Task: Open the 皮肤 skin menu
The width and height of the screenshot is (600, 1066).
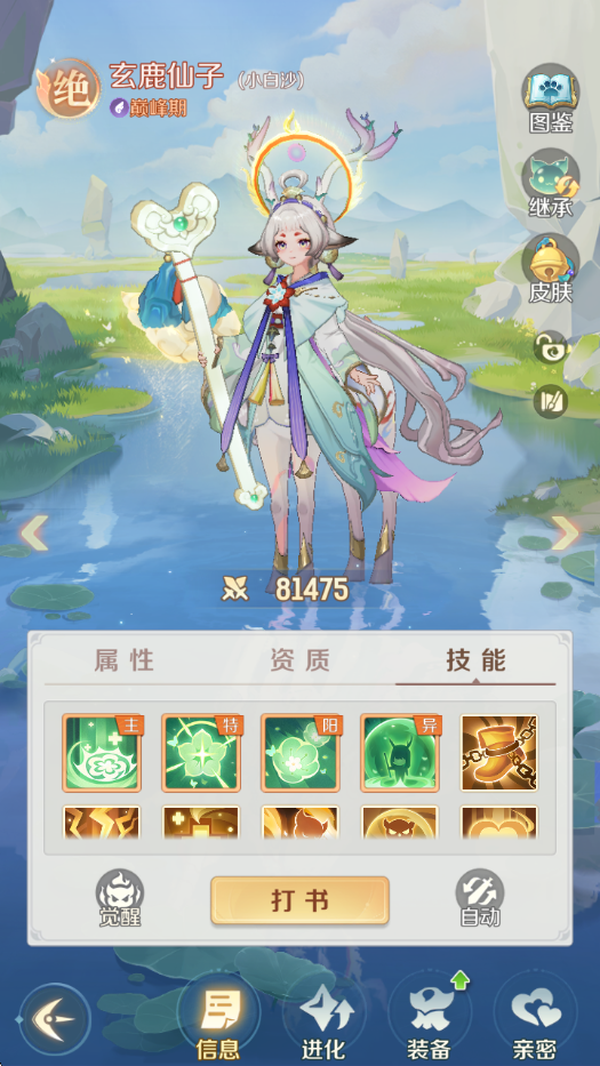Action: click(x=550, y=268)
